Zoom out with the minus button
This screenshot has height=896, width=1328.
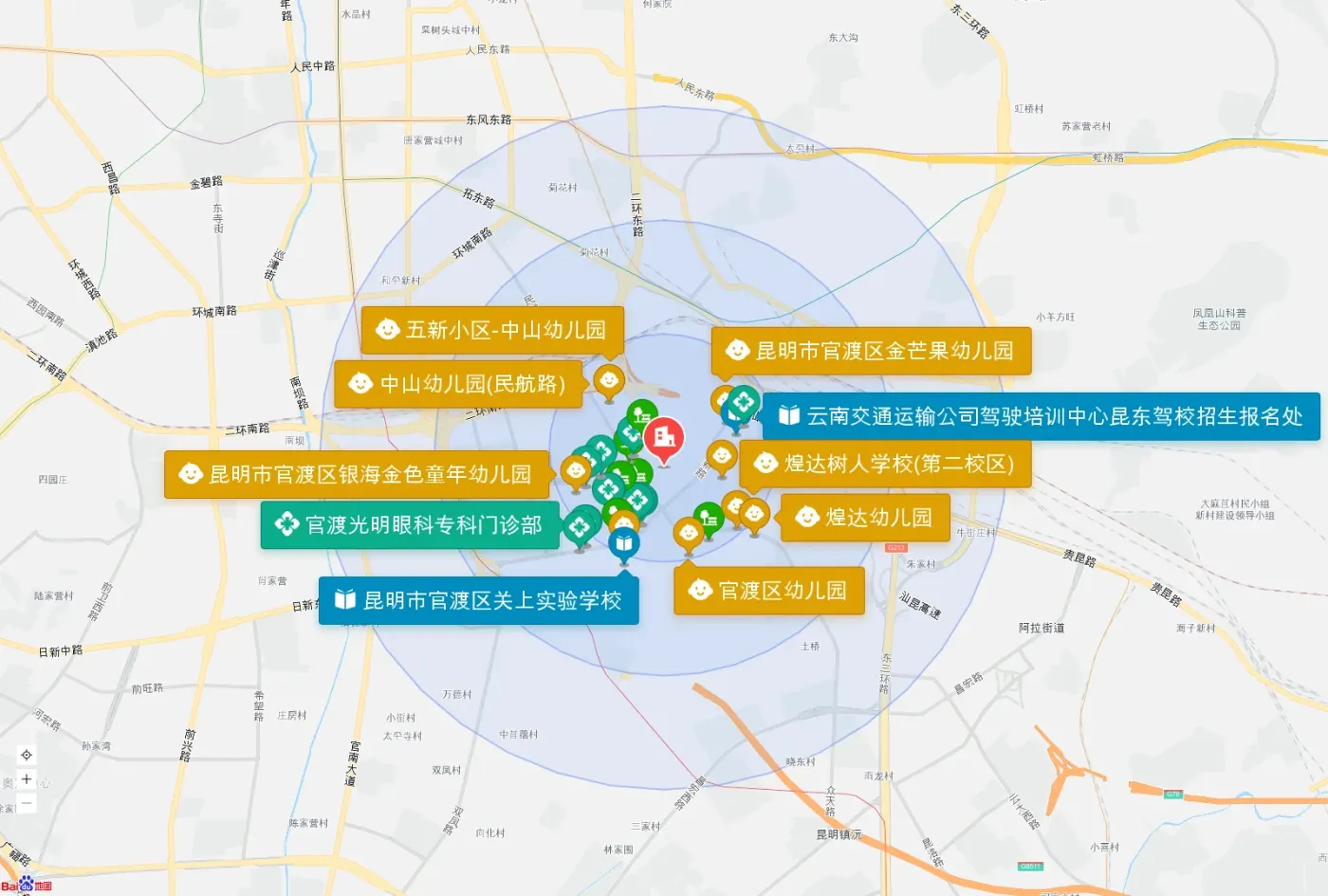27,803
